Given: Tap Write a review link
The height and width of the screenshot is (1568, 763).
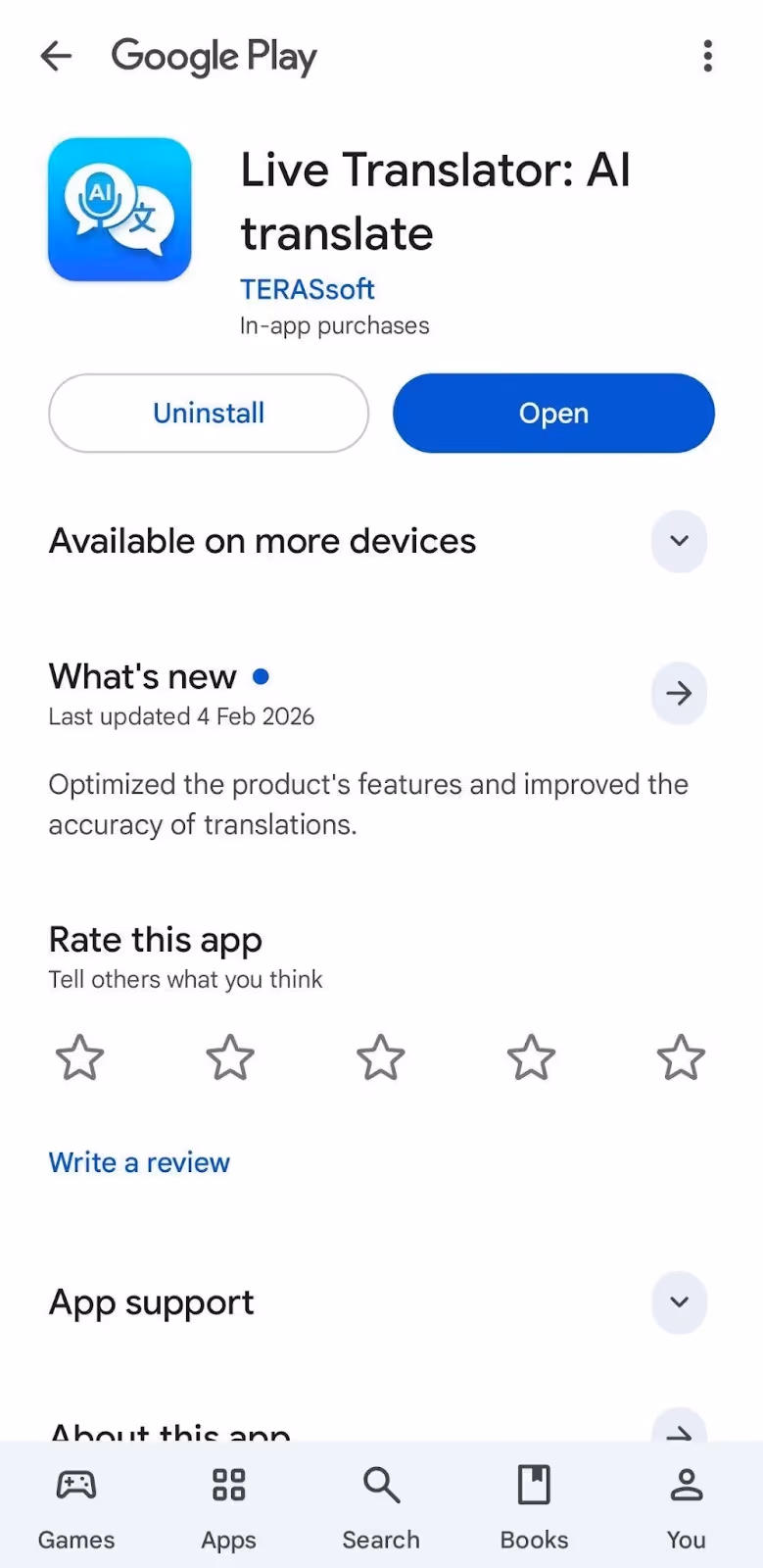Looking at the screenshot, I should (x=139, y=1162).
